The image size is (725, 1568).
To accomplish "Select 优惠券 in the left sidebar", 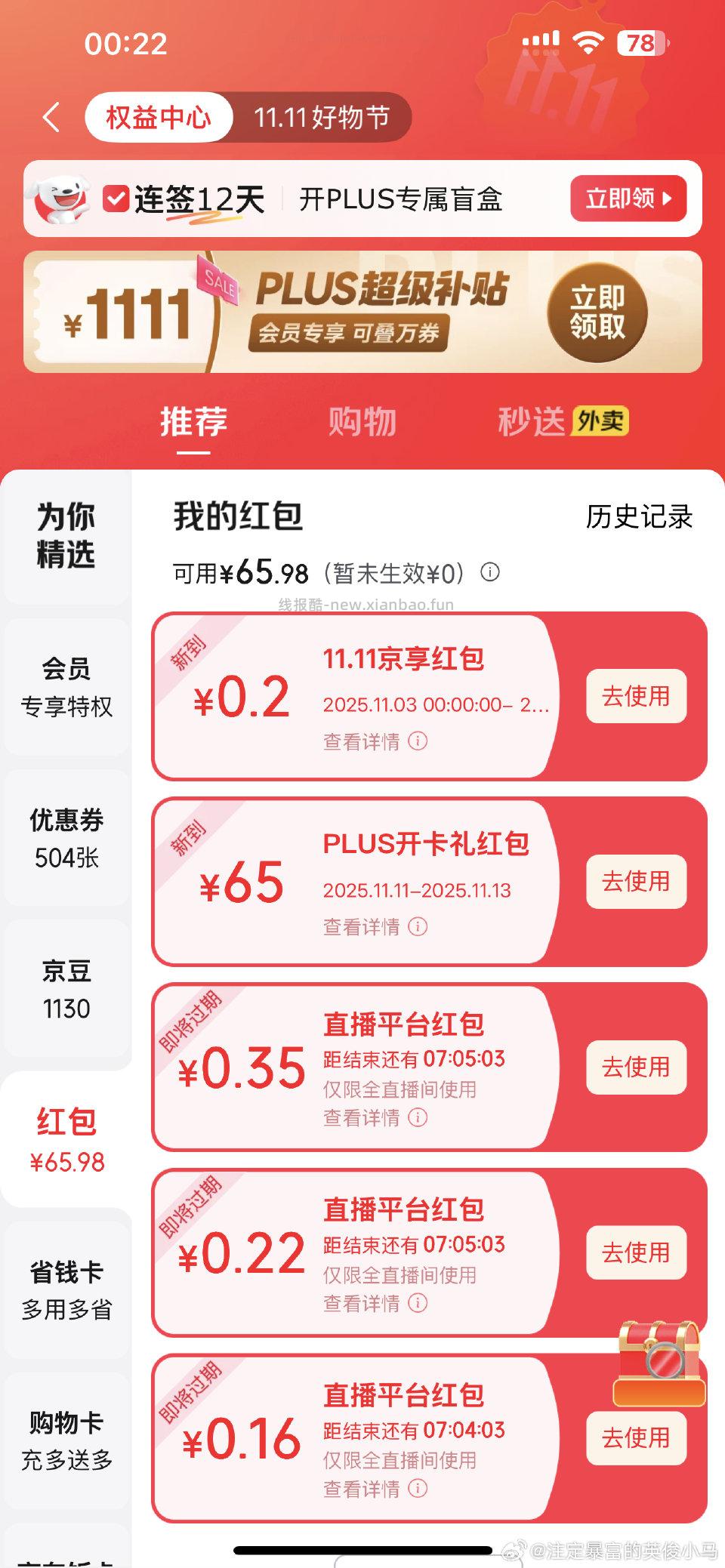I will (66, 837).
